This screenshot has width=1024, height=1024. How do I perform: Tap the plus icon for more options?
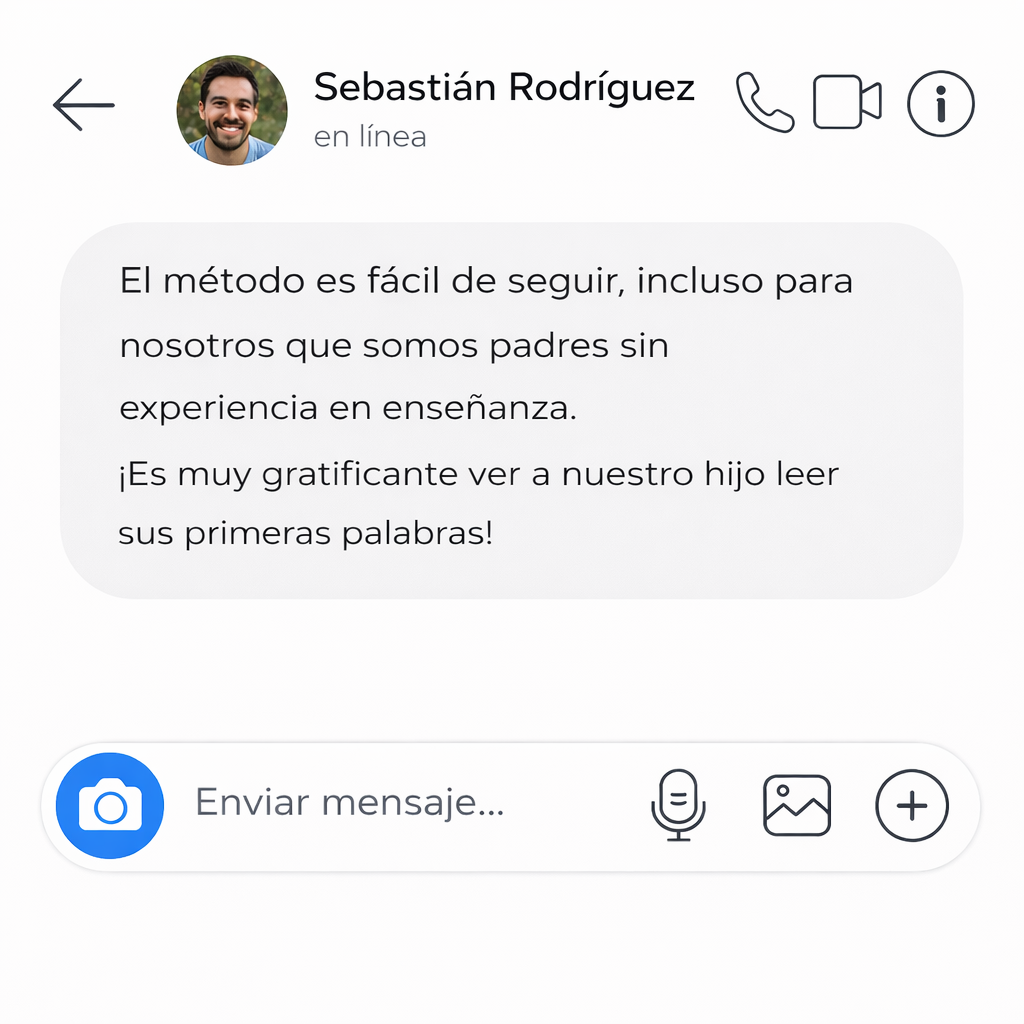click(912, 805)
